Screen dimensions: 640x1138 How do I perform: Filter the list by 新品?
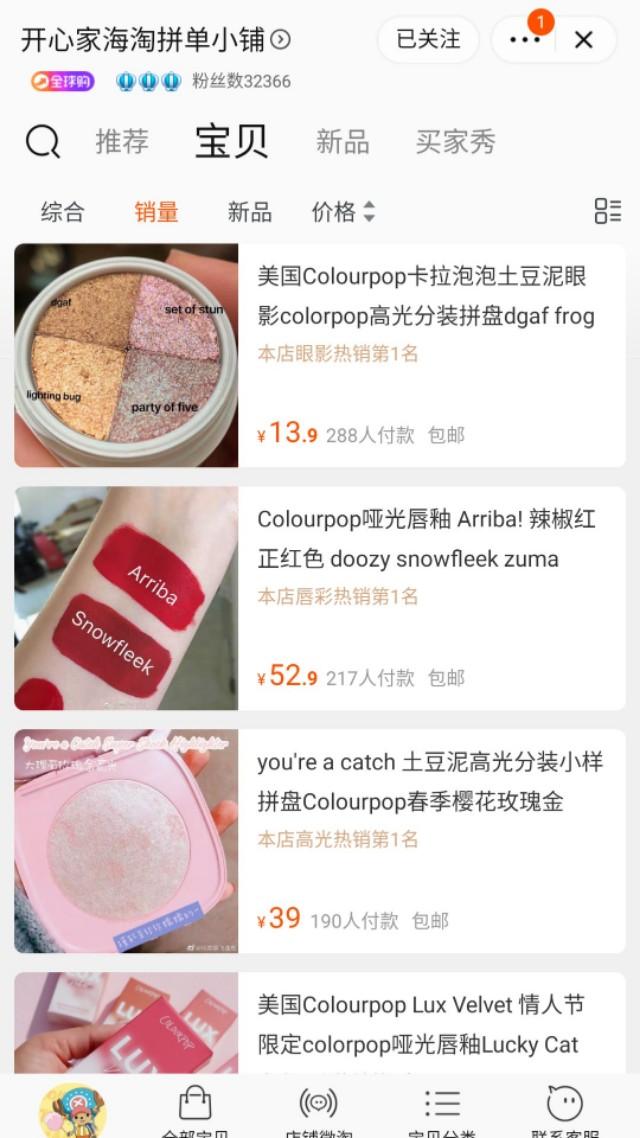(249, 212)
